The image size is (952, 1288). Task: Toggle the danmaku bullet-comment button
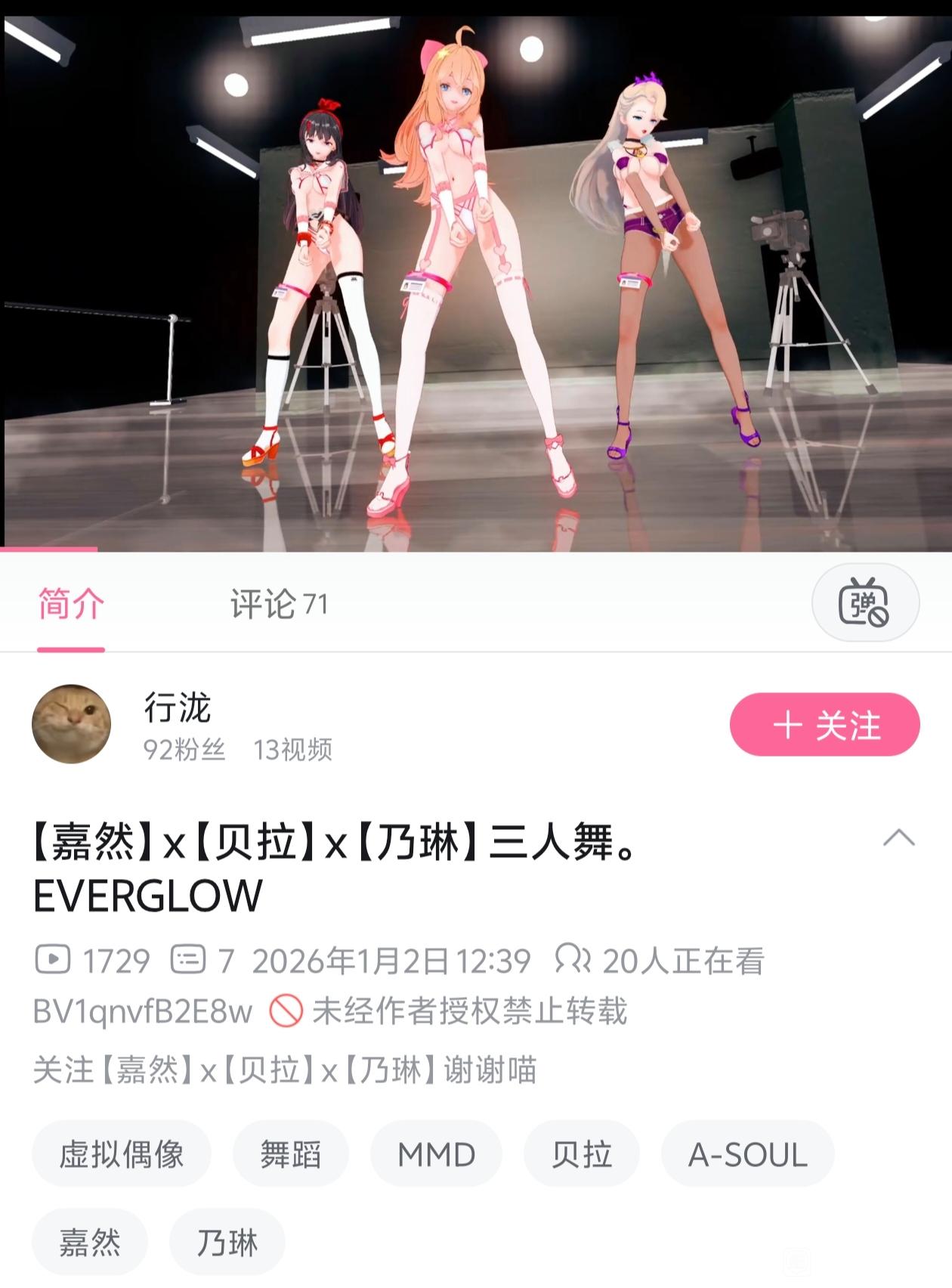[x=864, y=602]
